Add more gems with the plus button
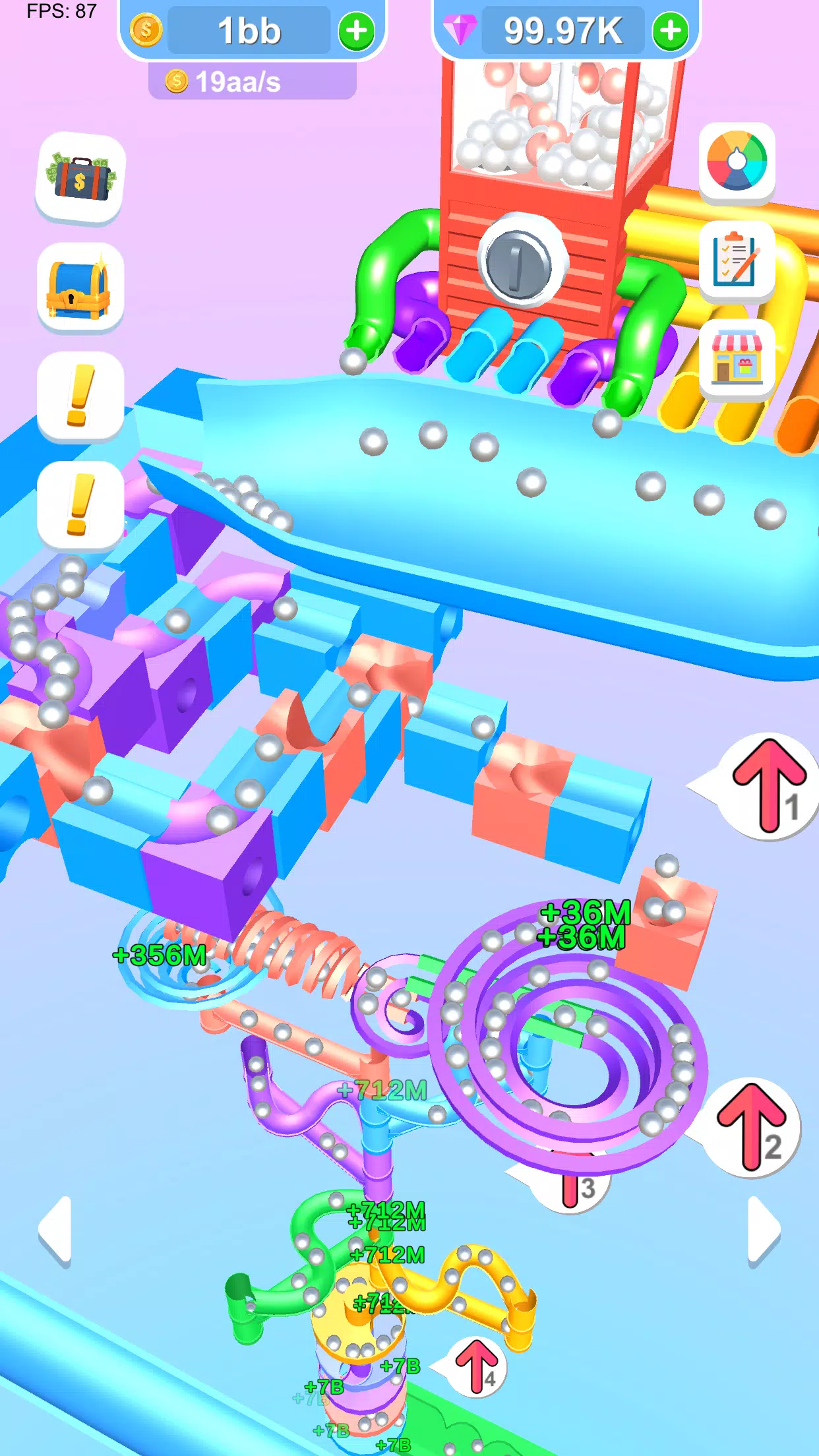The height and width of the screenshot is (1456, 819). click(x=670, y=31)
